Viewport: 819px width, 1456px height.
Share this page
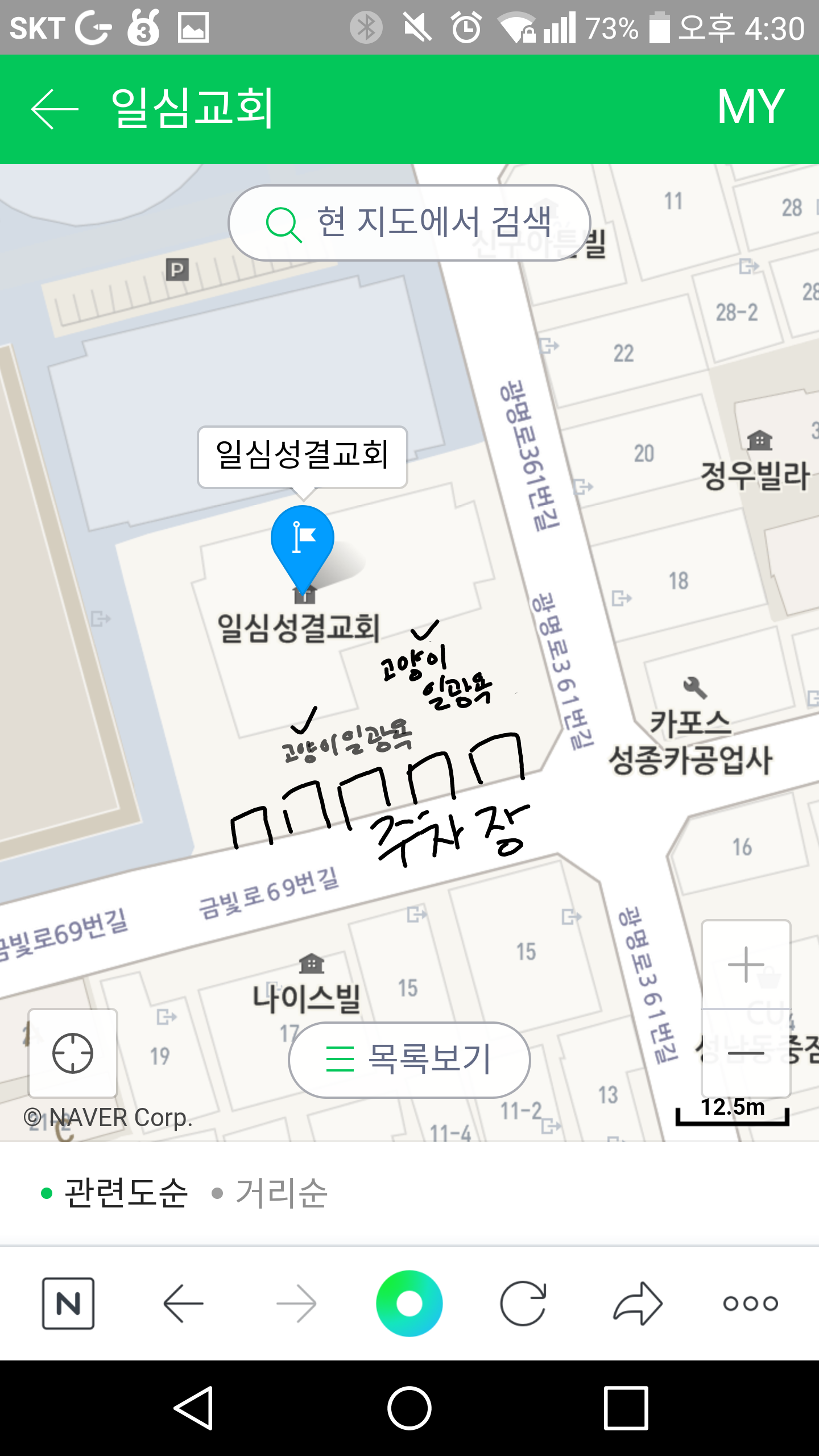click(638, 1303)
